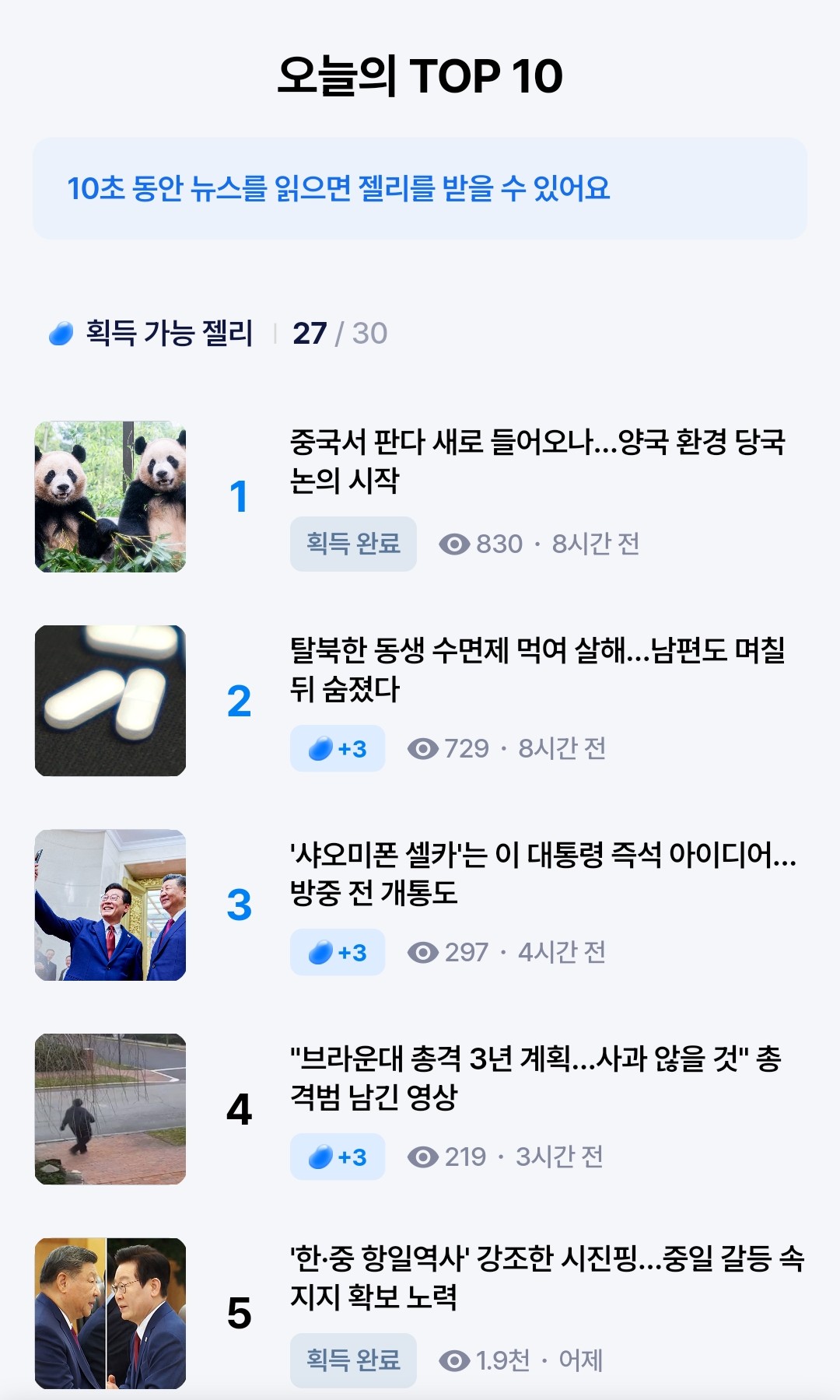Click the 획득 완료 badge on the panda article
Viewport: 840px width, 1400px height.
coord(352,546)
